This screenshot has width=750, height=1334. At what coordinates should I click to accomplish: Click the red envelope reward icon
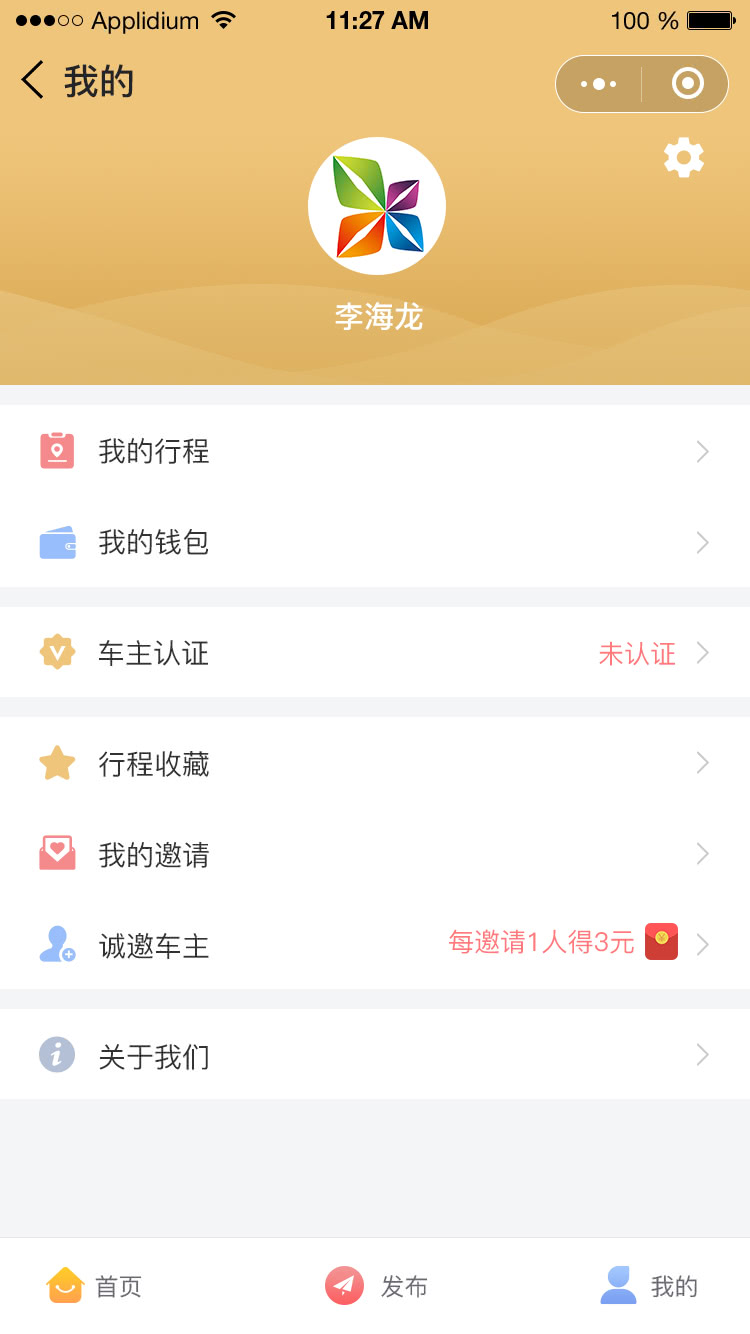pyautogui.click(x=662, y=941)
